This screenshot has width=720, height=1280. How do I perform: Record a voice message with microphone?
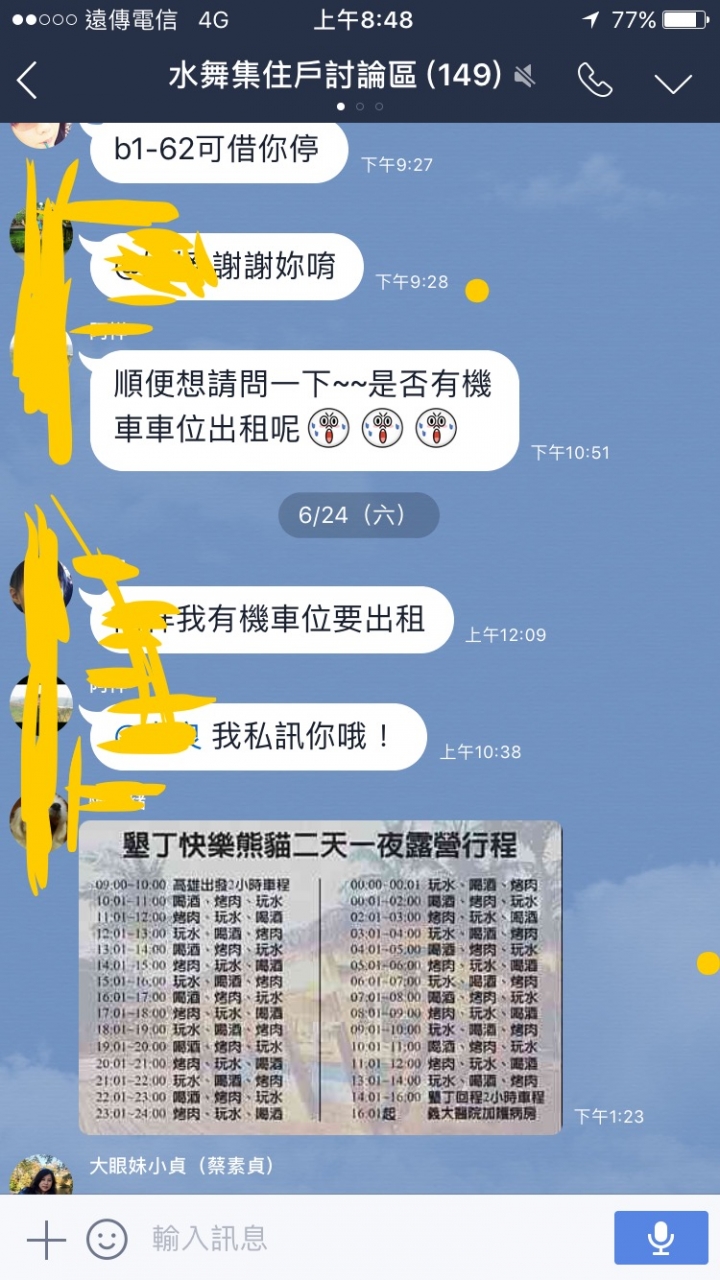pos(661,1238)
